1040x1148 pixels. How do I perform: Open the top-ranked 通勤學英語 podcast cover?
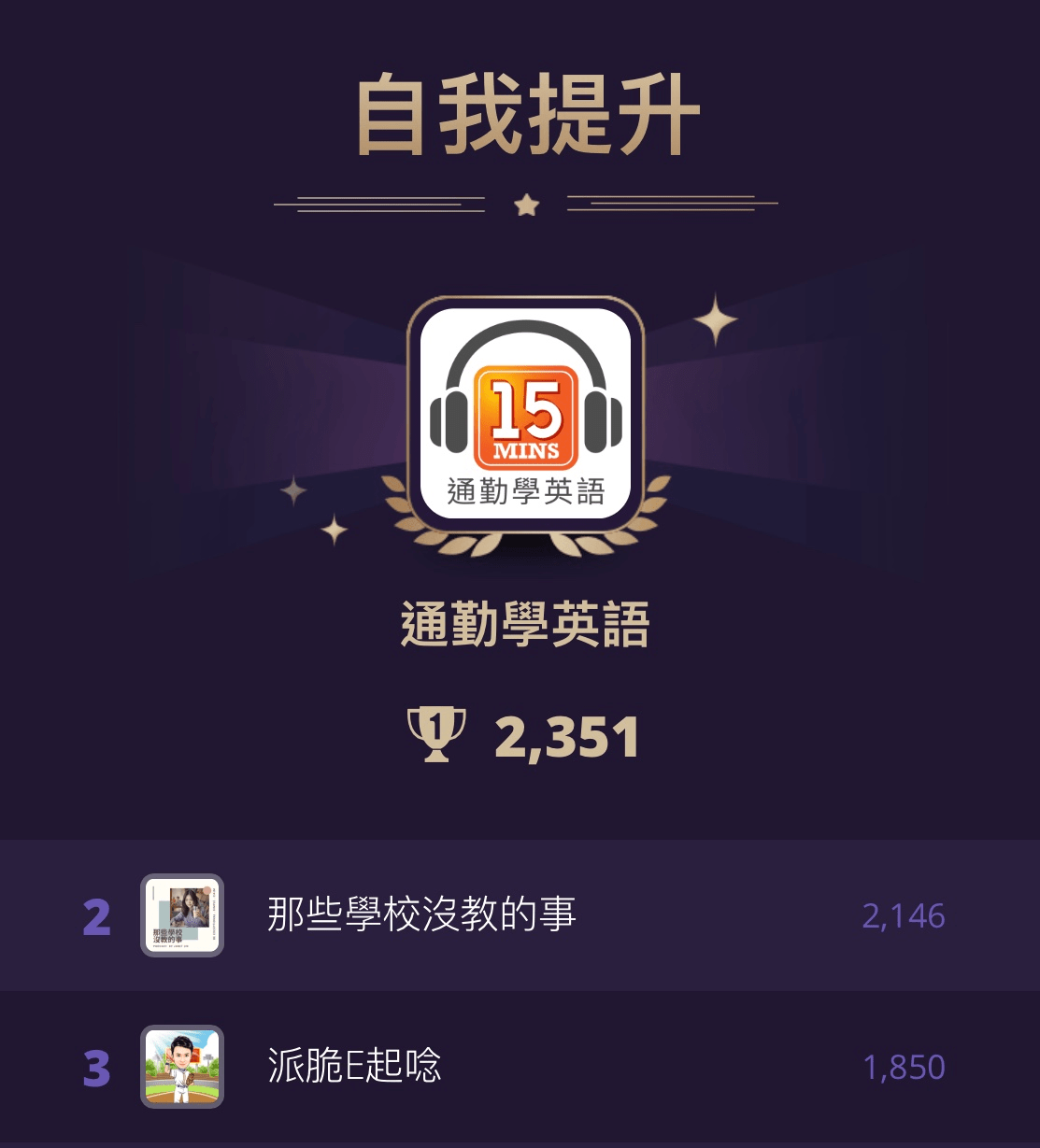[525, 413]
